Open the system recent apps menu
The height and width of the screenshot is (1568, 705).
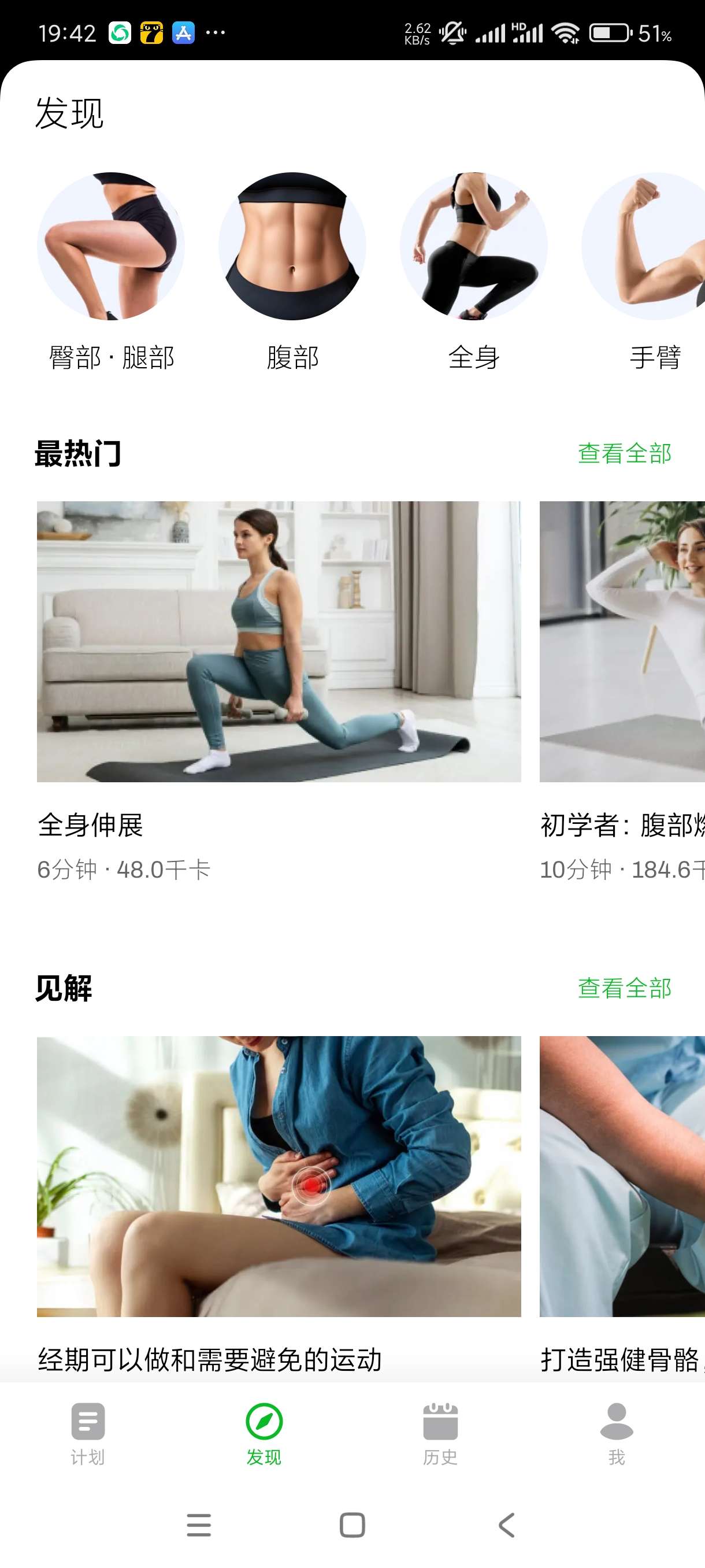pos(199,1525)
